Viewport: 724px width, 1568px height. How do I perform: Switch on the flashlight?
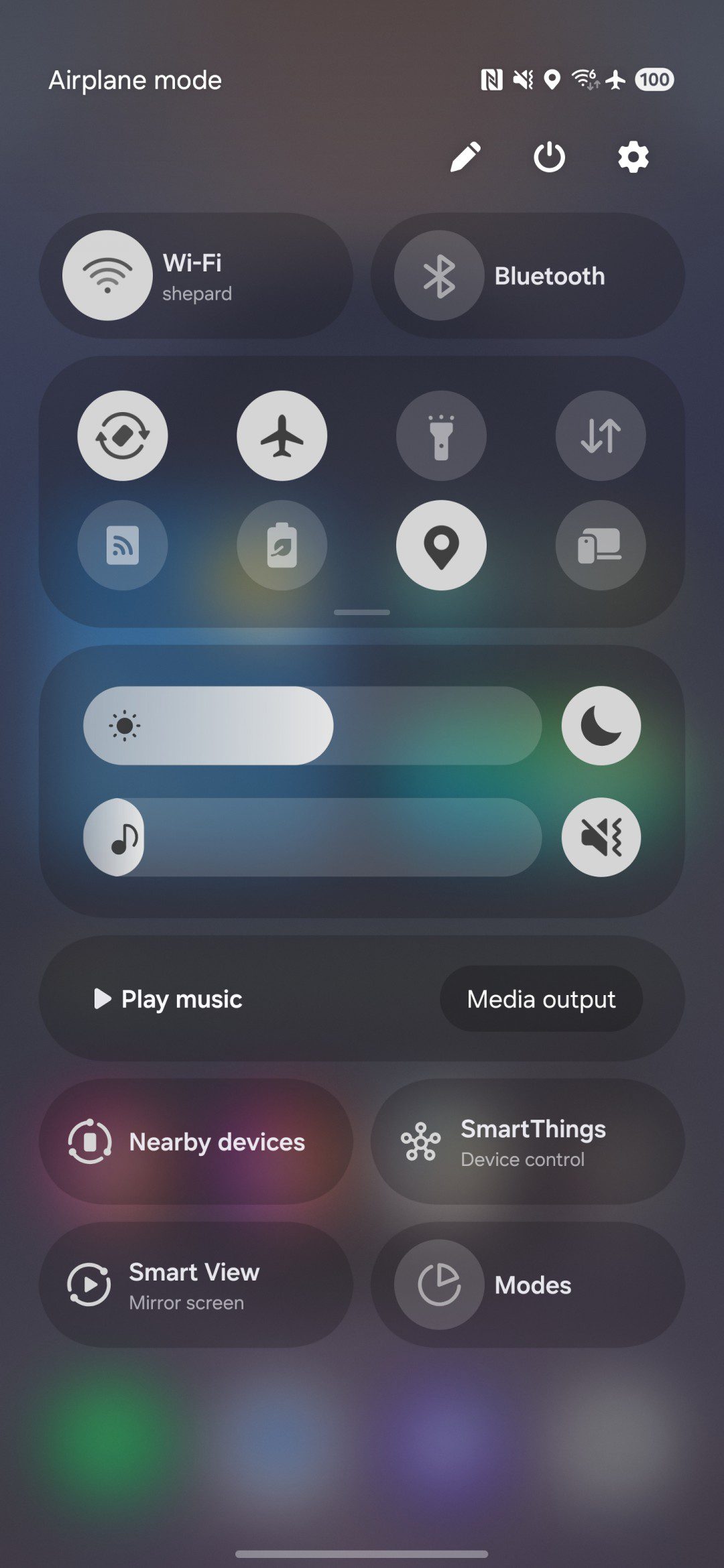tap(441, 436)
